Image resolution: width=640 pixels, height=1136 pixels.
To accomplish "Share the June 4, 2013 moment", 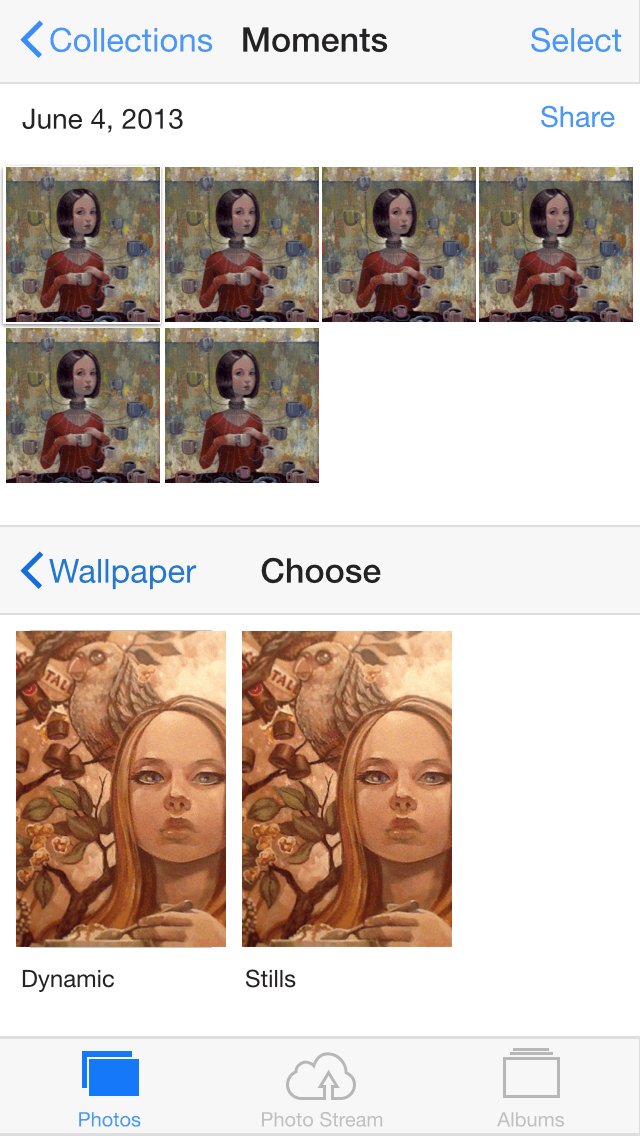I will [x=577, y=117].
